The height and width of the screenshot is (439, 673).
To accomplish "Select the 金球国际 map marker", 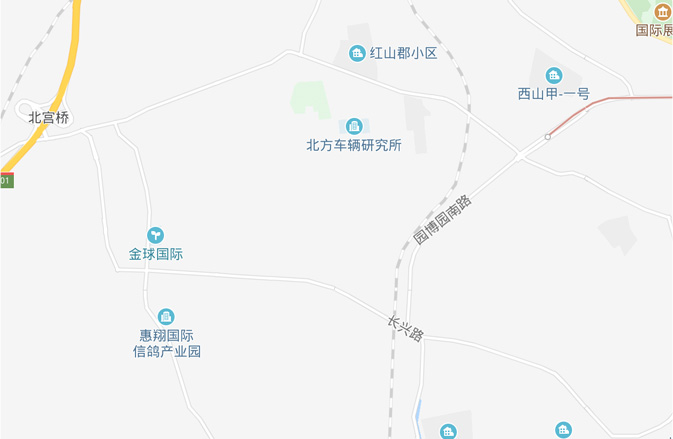I will pyautogui.click(x=155, y=236).
